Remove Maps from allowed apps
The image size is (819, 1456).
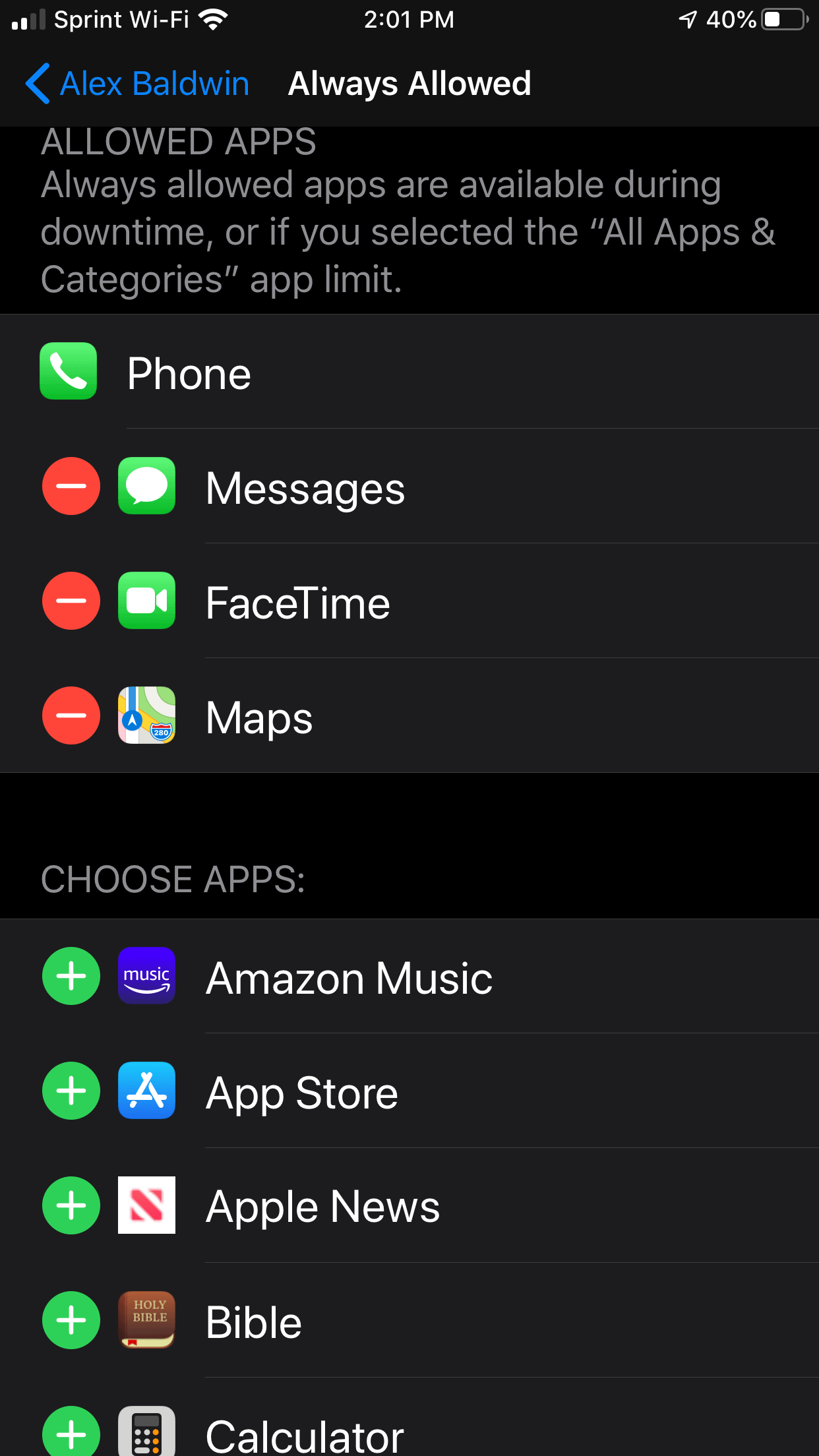coord(71,715)
